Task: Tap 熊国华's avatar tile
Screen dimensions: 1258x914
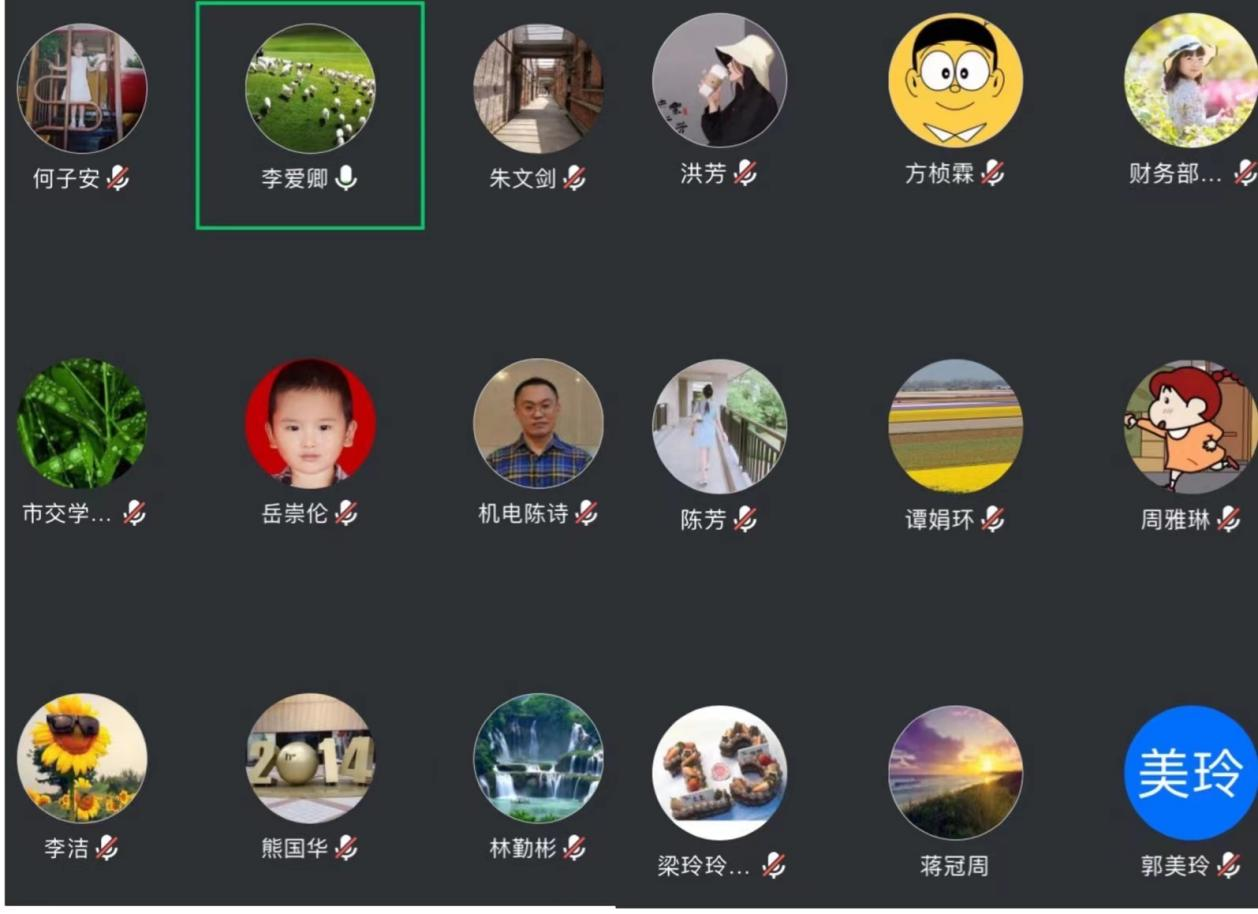Action: pyautogui.click(x=310, y=758)
